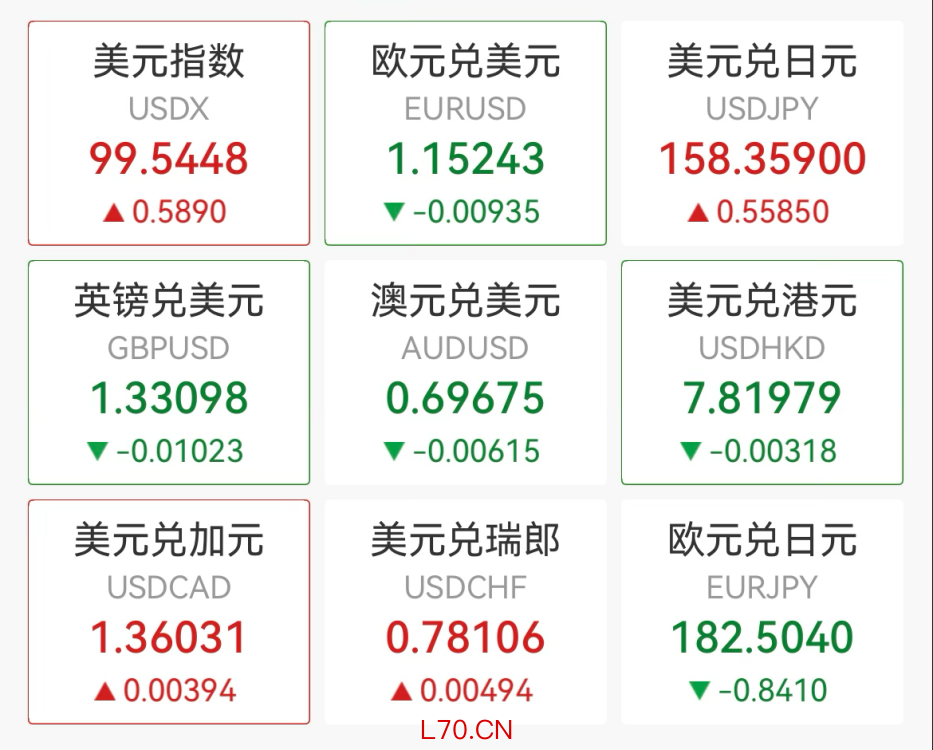Screen dimensions: 933x750
Task: Tap the 澳元兑美元 AUDUSD card
Action: [x=465, y=373]
